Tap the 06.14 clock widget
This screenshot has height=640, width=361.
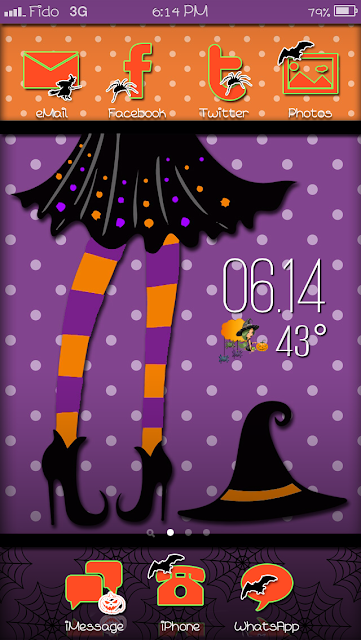click(274, 287)
